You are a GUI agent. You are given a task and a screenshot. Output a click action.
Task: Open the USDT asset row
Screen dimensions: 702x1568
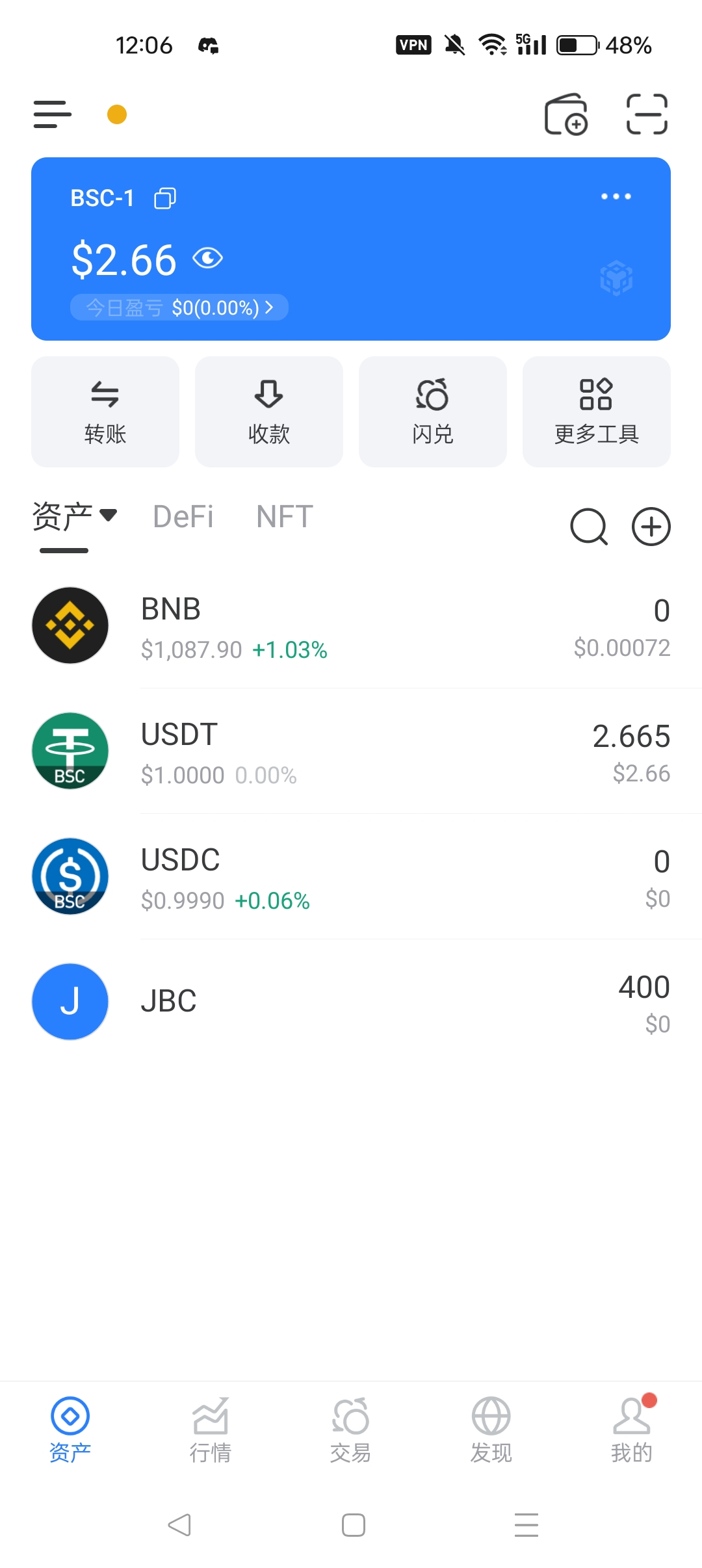coord(351,751)
